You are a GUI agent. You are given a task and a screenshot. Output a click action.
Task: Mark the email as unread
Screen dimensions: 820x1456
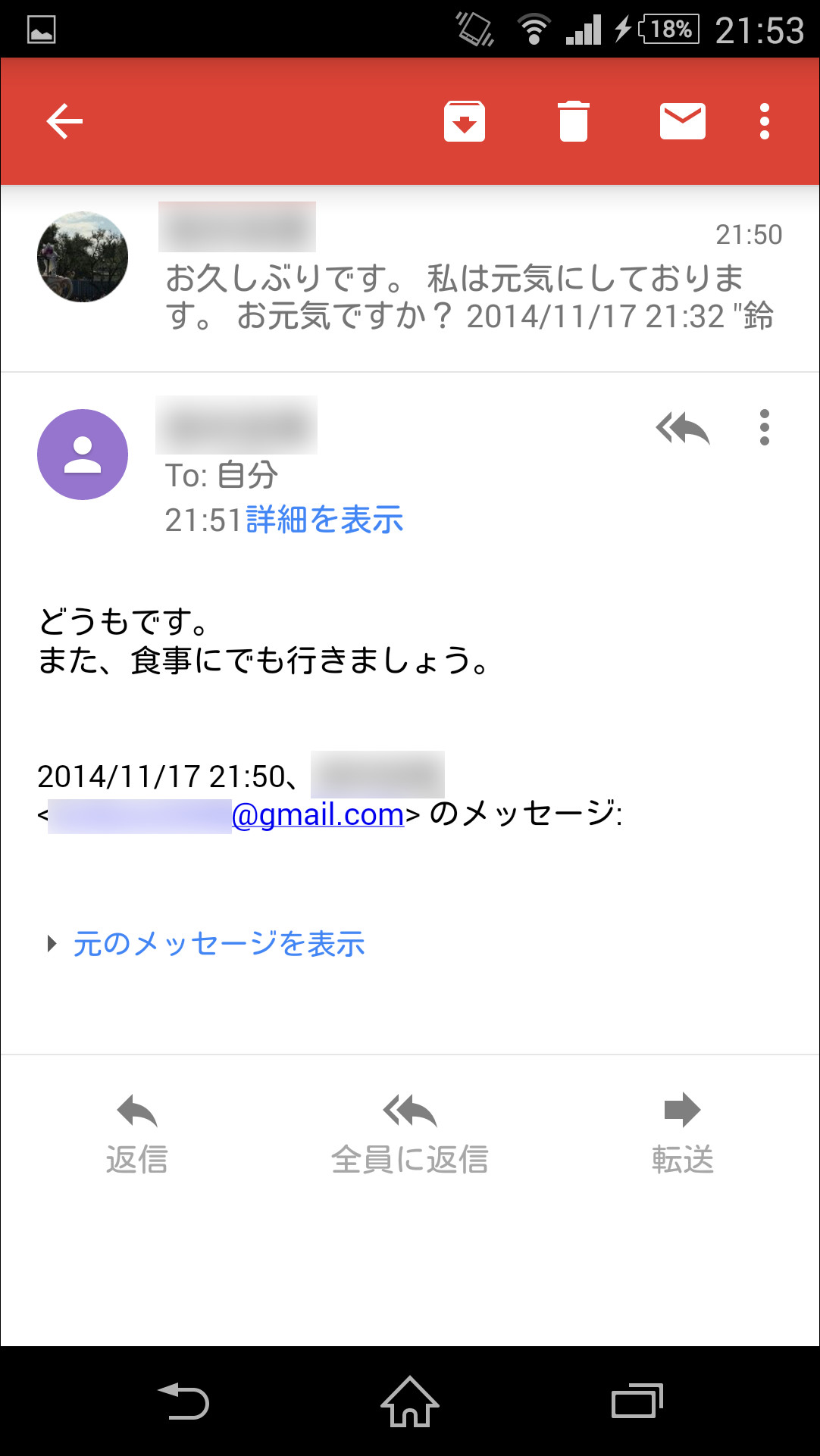(x=681, y=121)
